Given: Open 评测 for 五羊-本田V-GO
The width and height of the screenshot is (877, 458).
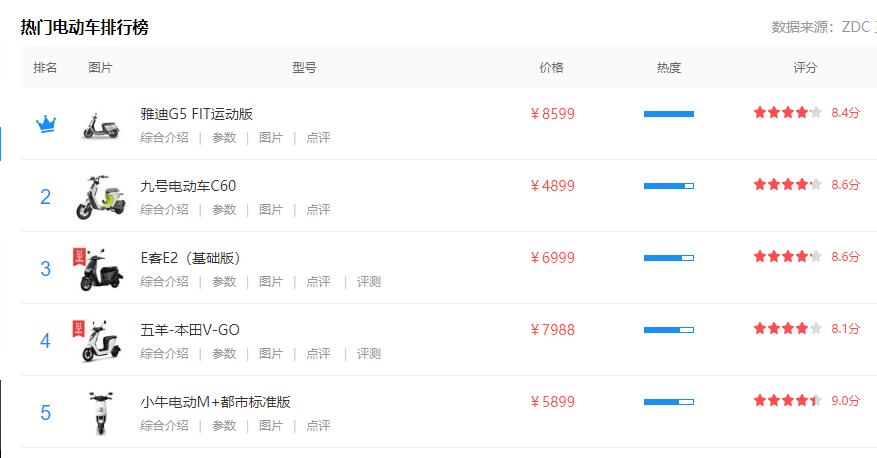Looking at the screenshot, I should point(369,354).
